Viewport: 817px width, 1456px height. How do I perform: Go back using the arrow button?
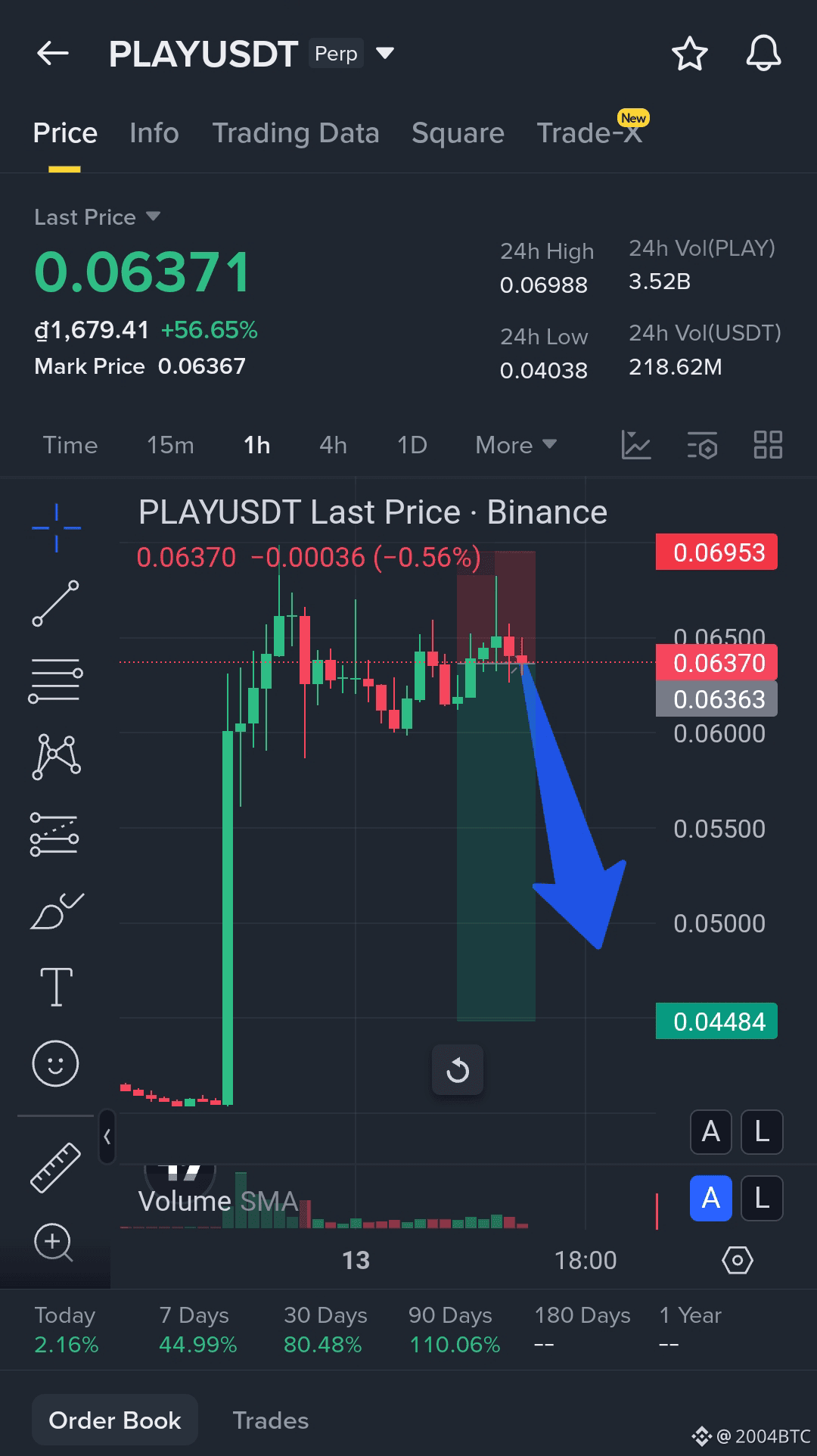click(51, 53)
